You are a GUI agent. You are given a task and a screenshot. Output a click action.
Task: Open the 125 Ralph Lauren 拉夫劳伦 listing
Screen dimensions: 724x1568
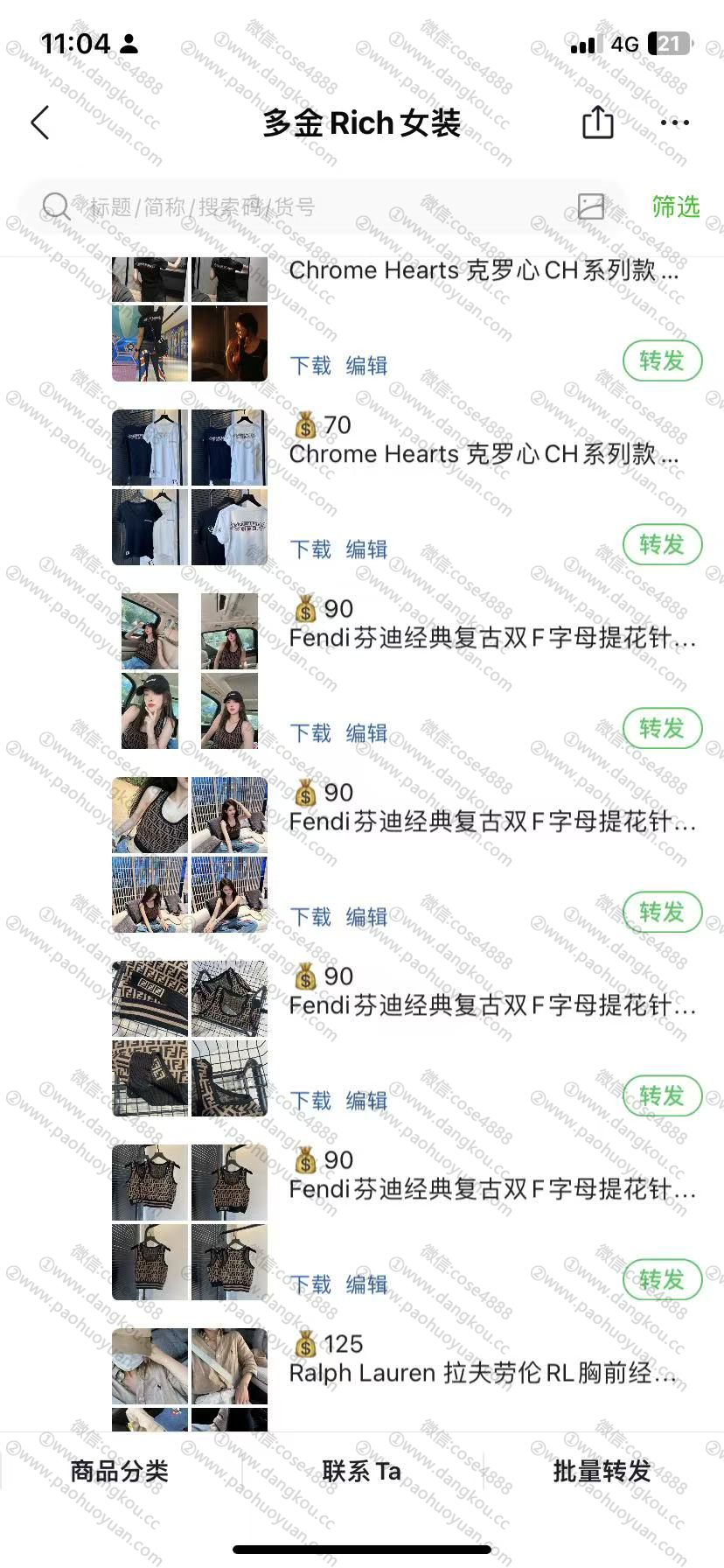point(483,1373)
